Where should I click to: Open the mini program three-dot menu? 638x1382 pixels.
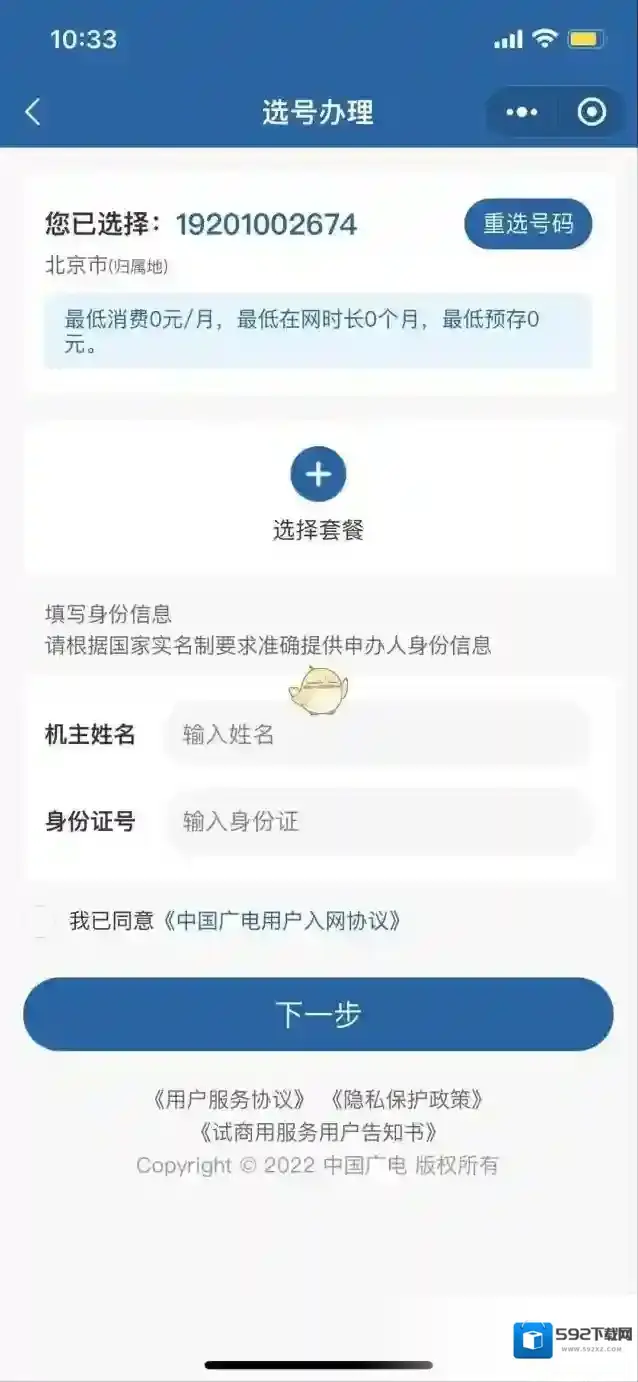click(521, 112)
